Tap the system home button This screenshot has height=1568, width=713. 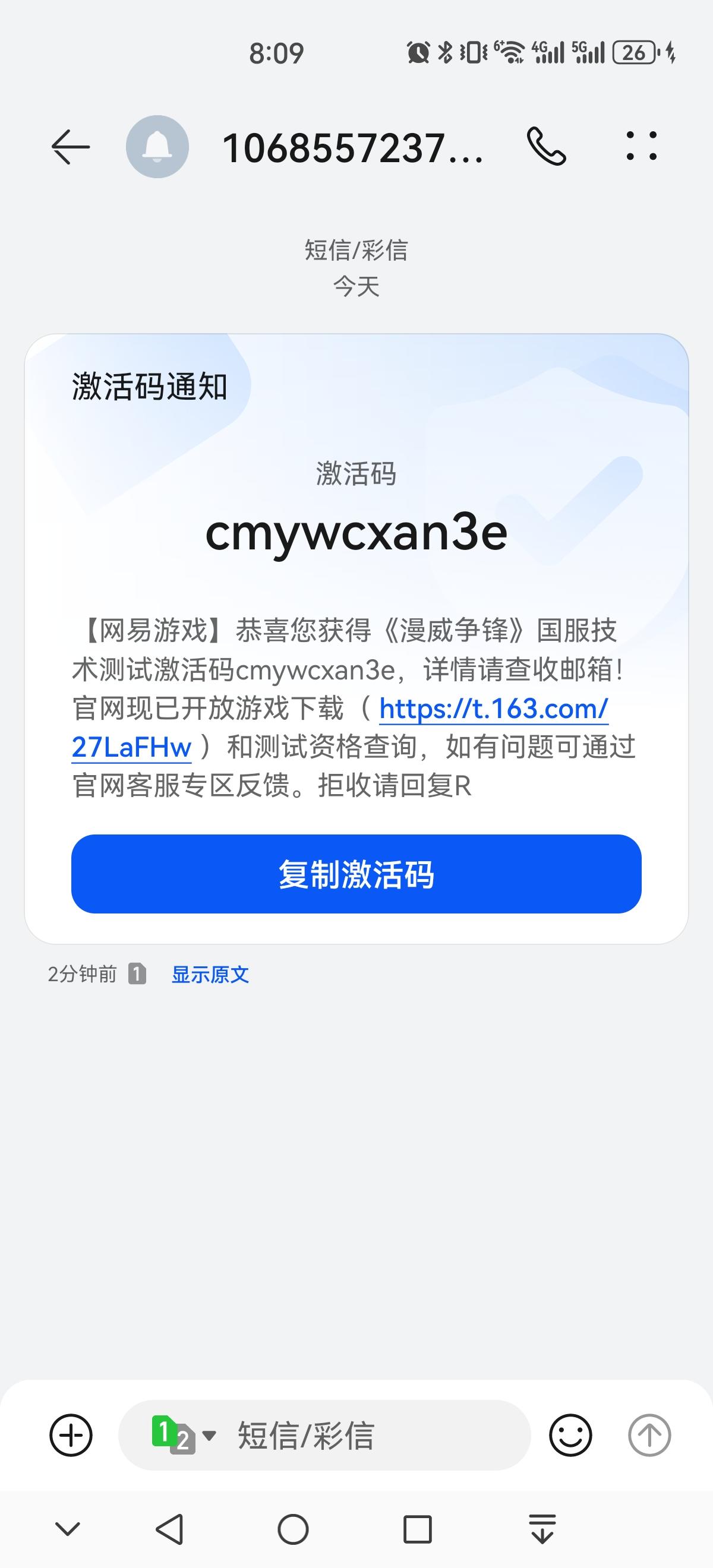293,1528
